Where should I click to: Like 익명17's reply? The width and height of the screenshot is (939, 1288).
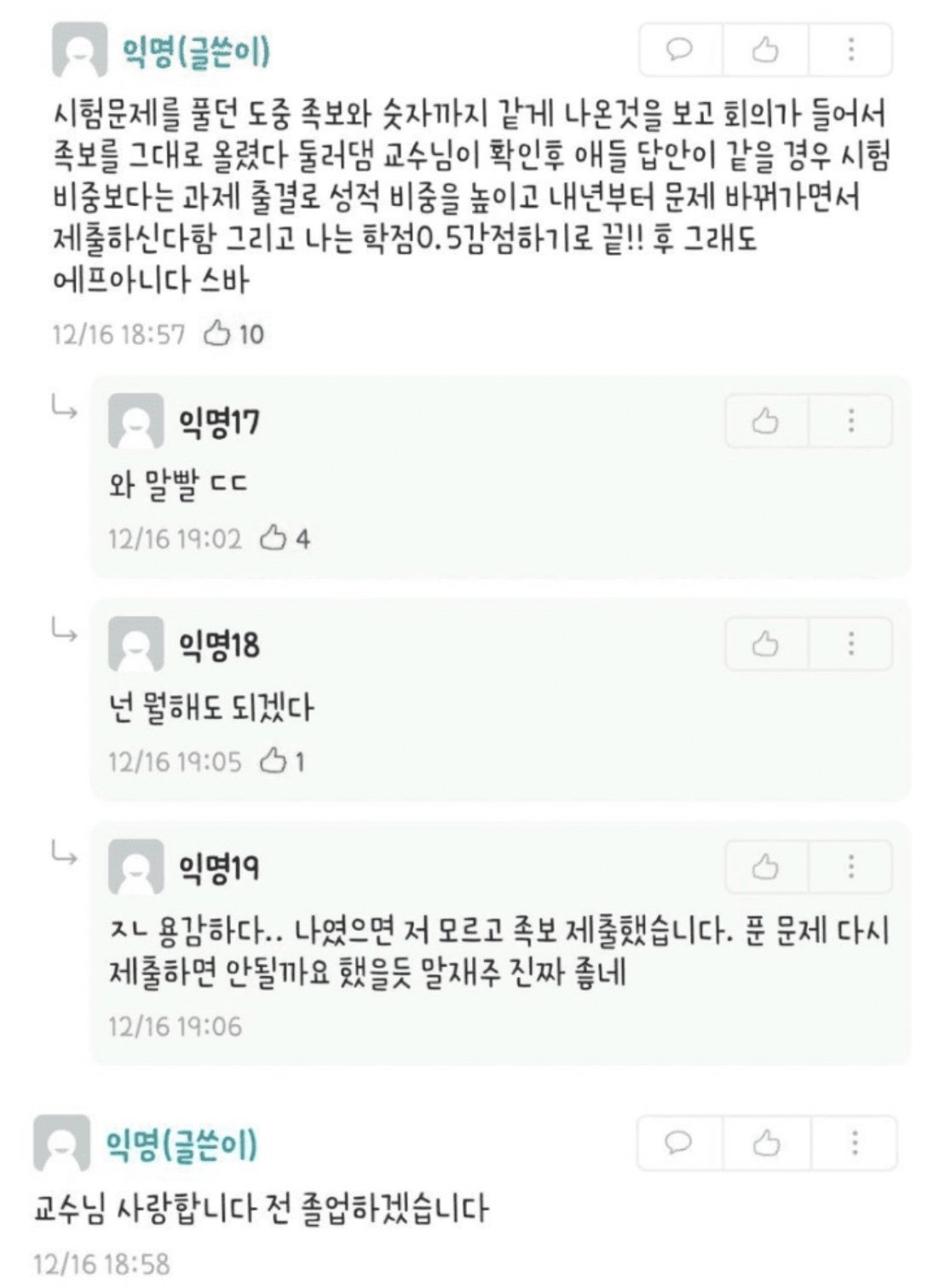click(x=764, y=421)
